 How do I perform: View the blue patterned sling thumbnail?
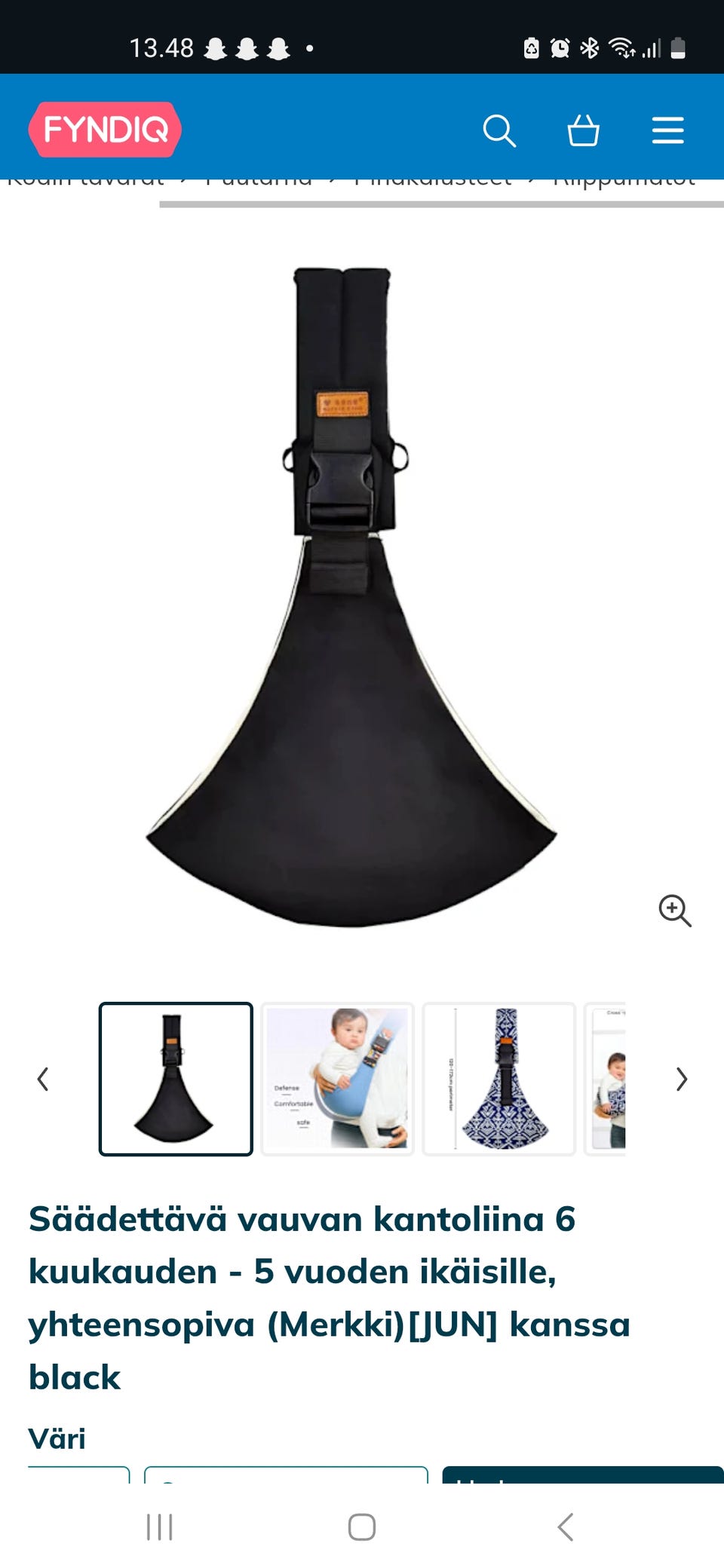[x=499, y=1079]
